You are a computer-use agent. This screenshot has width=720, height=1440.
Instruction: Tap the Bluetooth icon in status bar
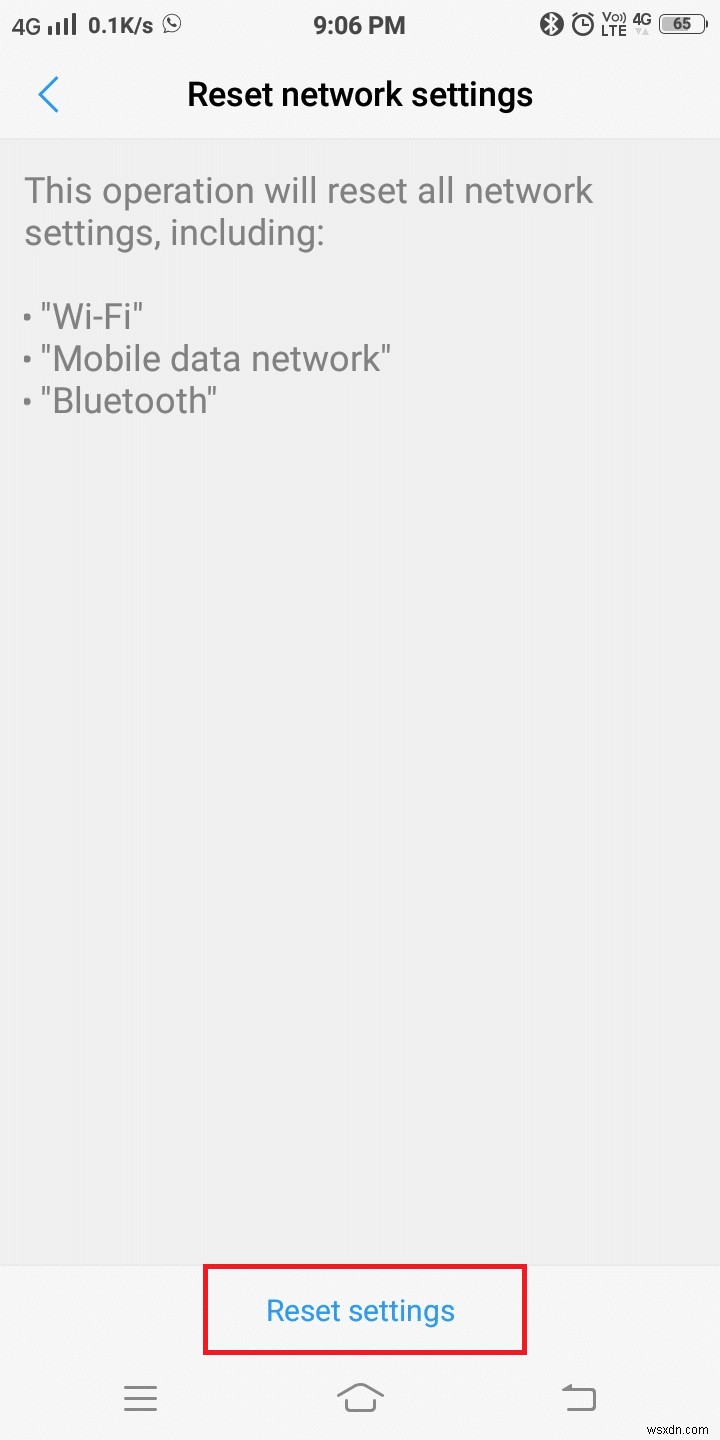coord(552,24)
